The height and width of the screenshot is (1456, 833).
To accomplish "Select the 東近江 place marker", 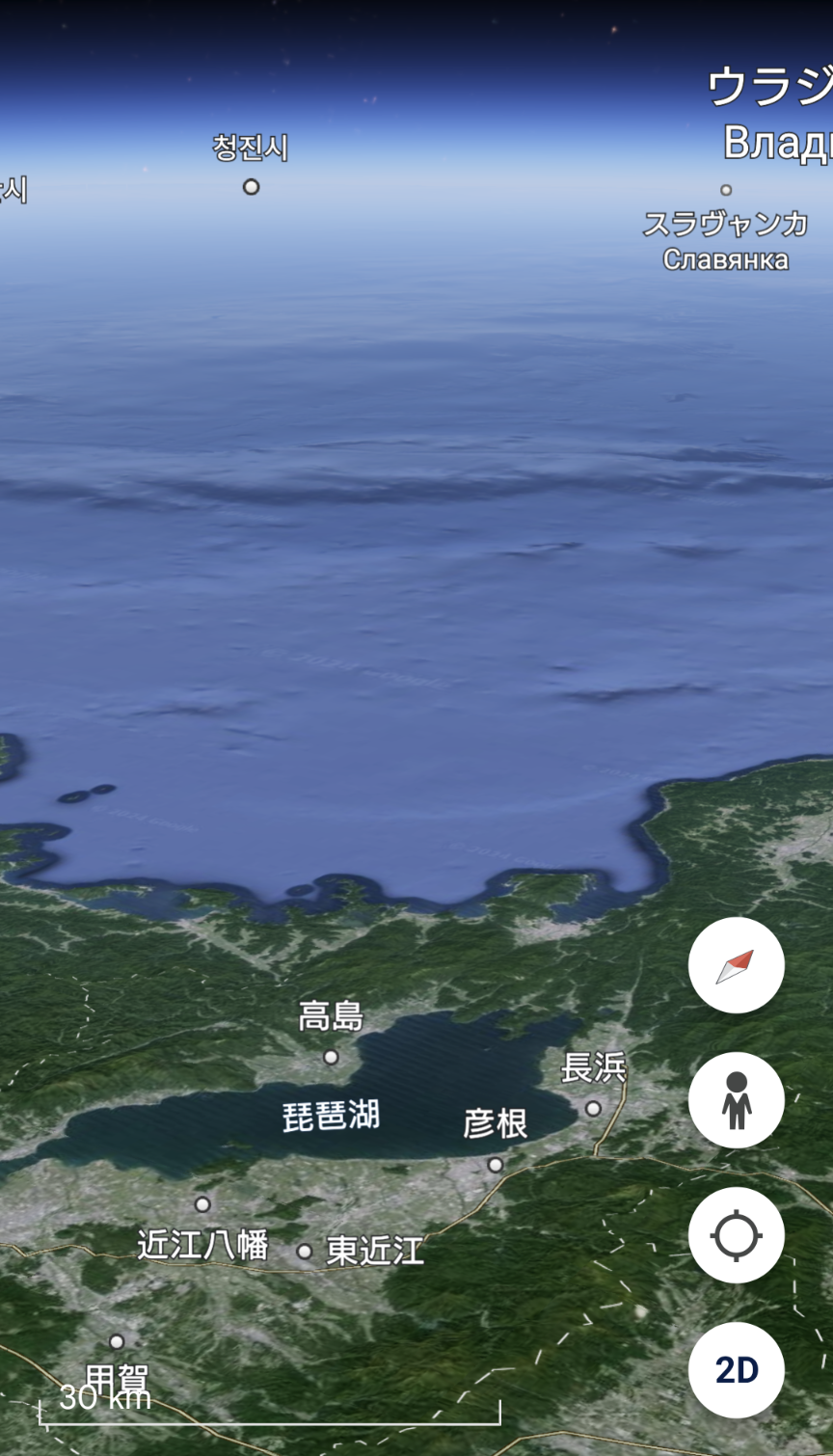I will point(305,1252).
